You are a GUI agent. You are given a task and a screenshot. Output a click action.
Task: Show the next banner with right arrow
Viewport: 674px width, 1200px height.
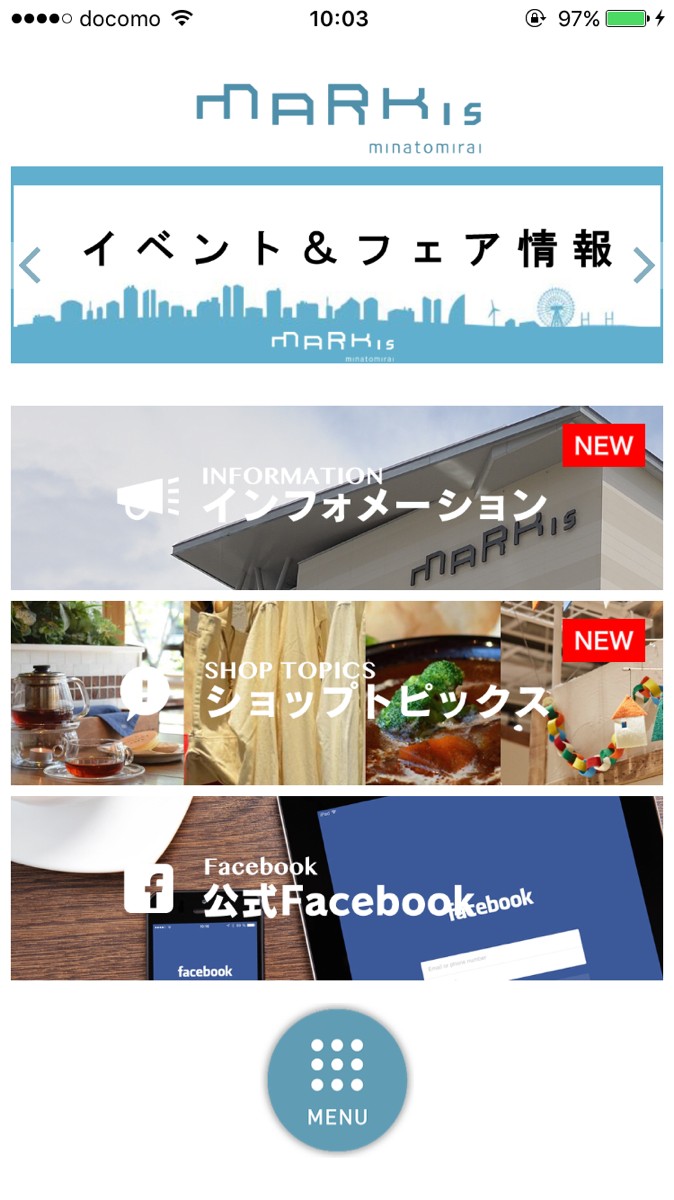click(x=644, y=266)
